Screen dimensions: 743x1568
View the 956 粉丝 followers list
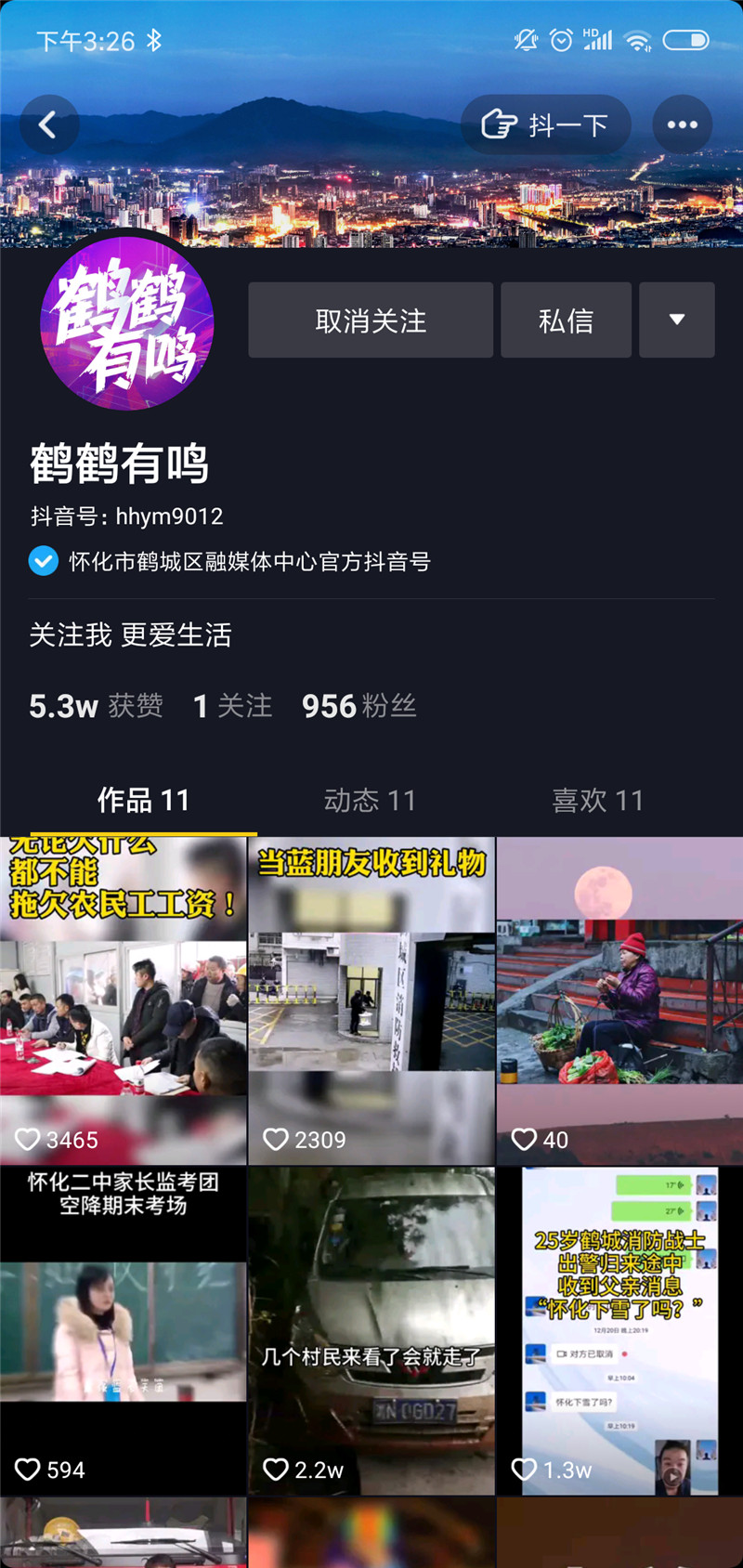coord(358,706)
